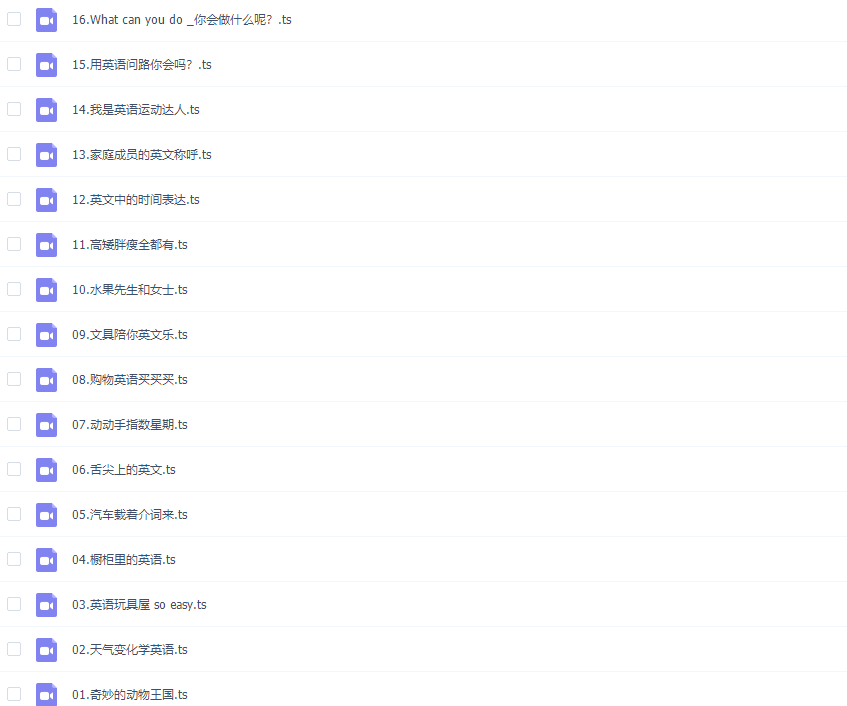This screenshot has width=847, height=706.
Task: Open file 16.What can you do .ts
Action: pos(182,19)
